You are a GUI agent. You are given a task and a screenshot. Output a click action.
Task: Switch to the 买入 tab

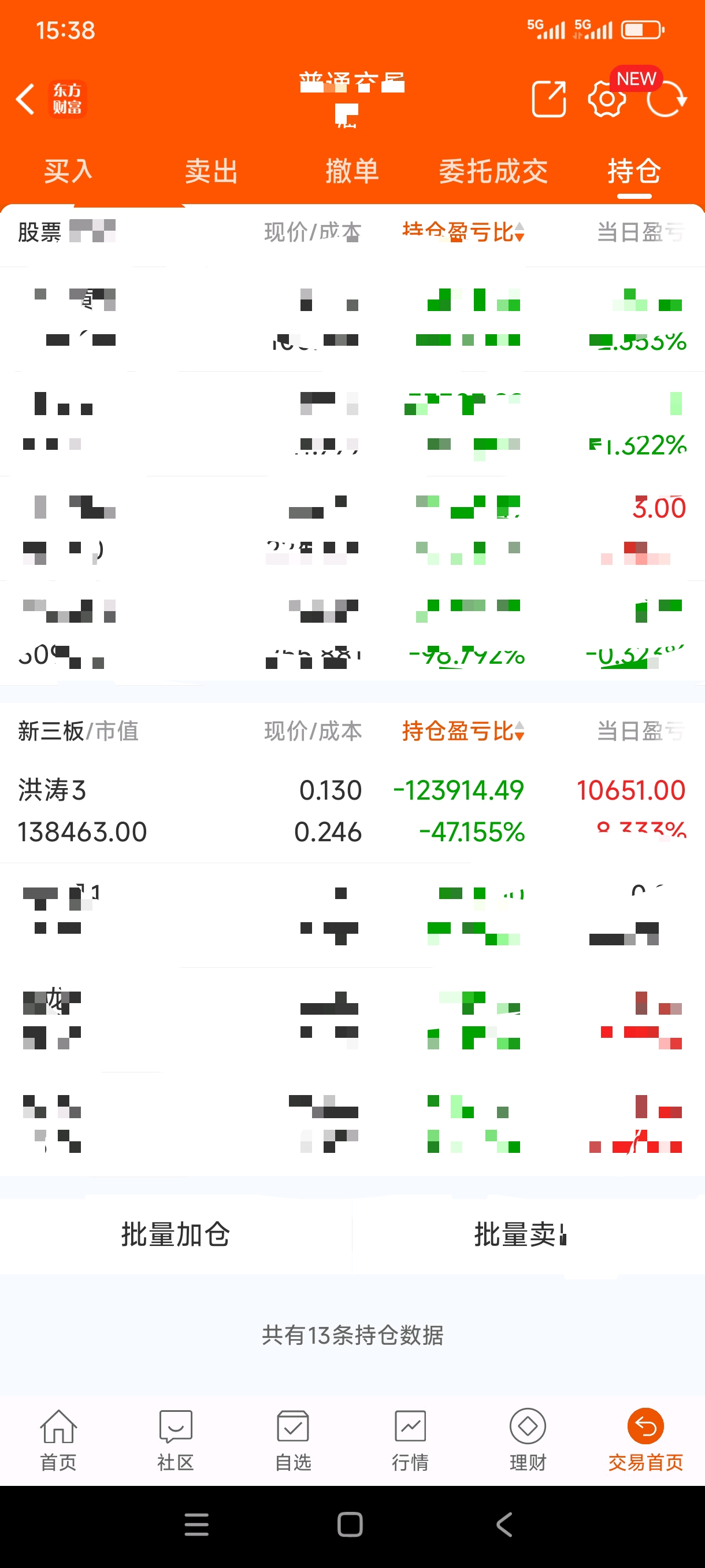pyautogui.click(x=68, y=171)
